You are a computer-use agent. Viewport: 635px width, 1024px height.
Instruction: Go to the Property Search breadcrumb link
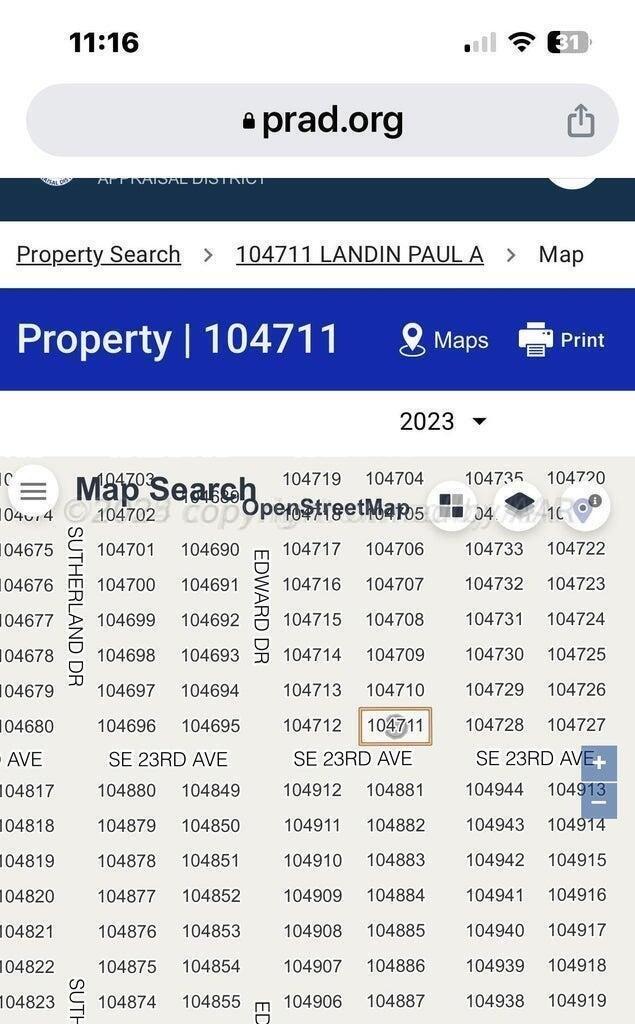pyautogui.click(x=98, y=254)
